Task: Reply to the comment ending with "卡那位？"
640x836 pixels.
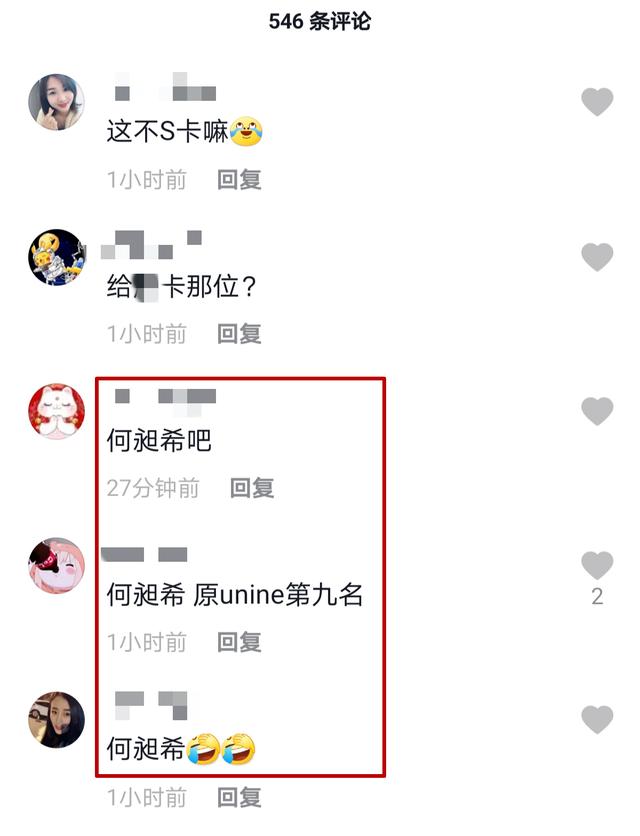Action: [240, 334]
